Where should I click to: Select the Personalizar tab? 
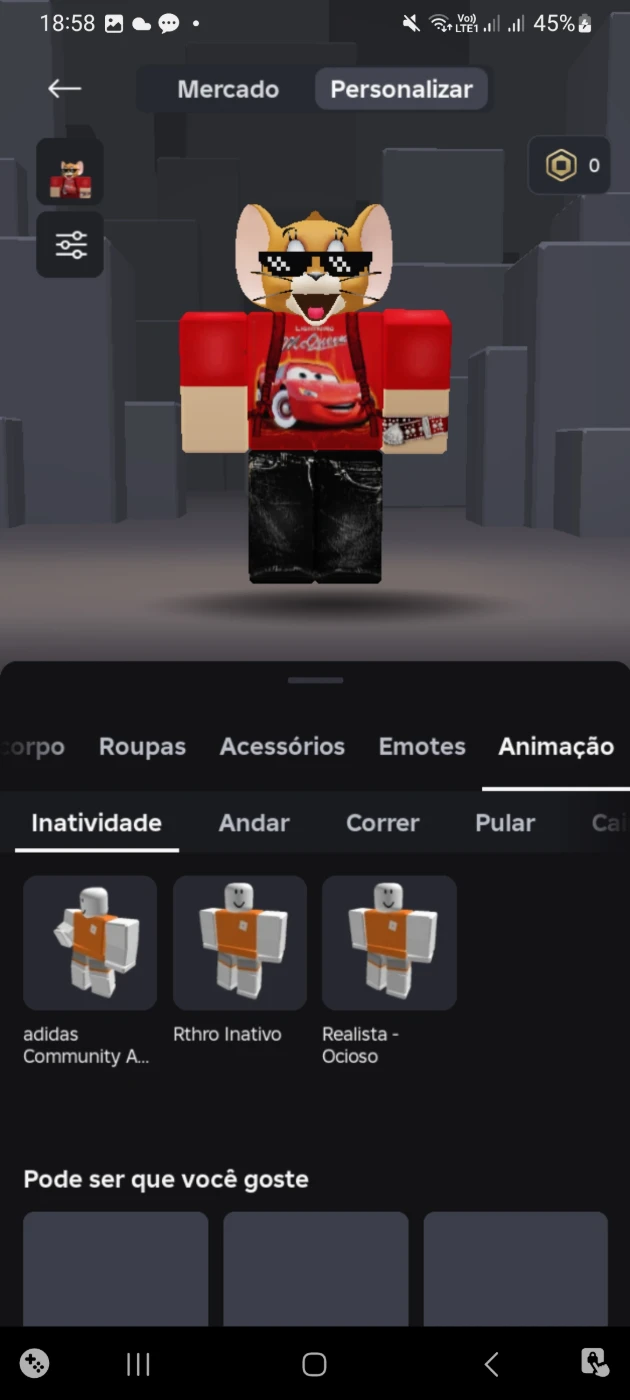tap(401, 89)
